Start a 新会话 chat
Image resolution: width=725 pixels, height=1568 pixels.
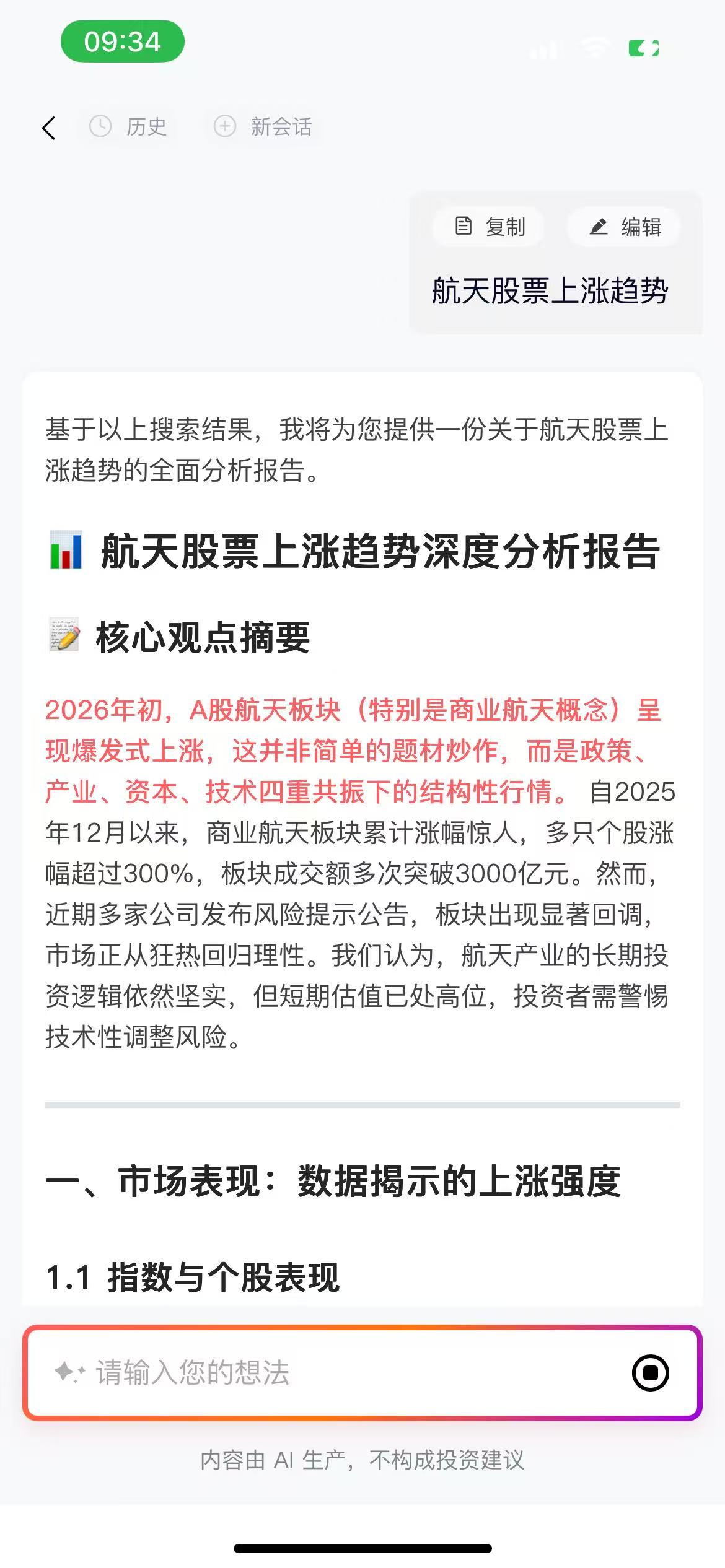pyautogui.click(x=263, y=127)
